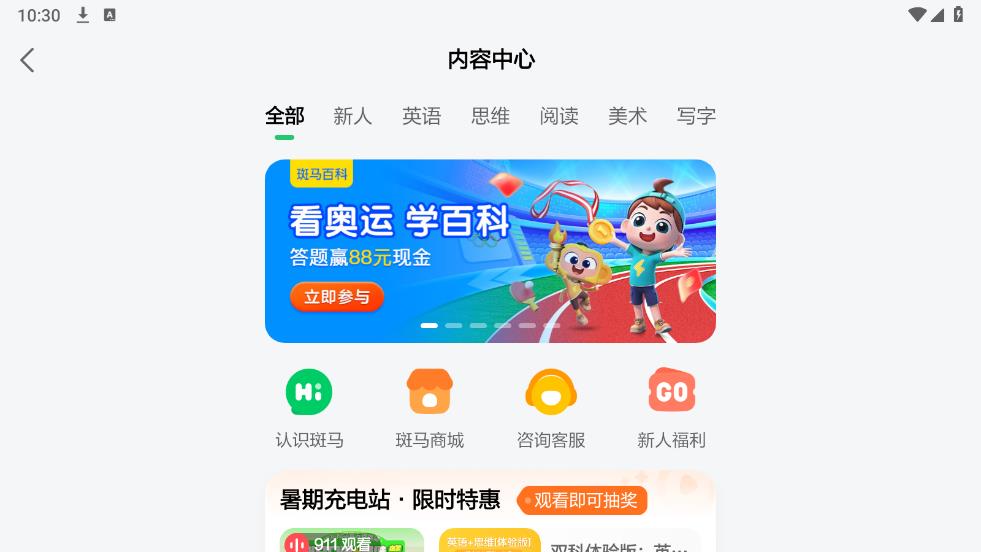The image size is (981, 552).
Task: Select the 全部 tab
Action: pyautogui.click(x=284, y=116)
